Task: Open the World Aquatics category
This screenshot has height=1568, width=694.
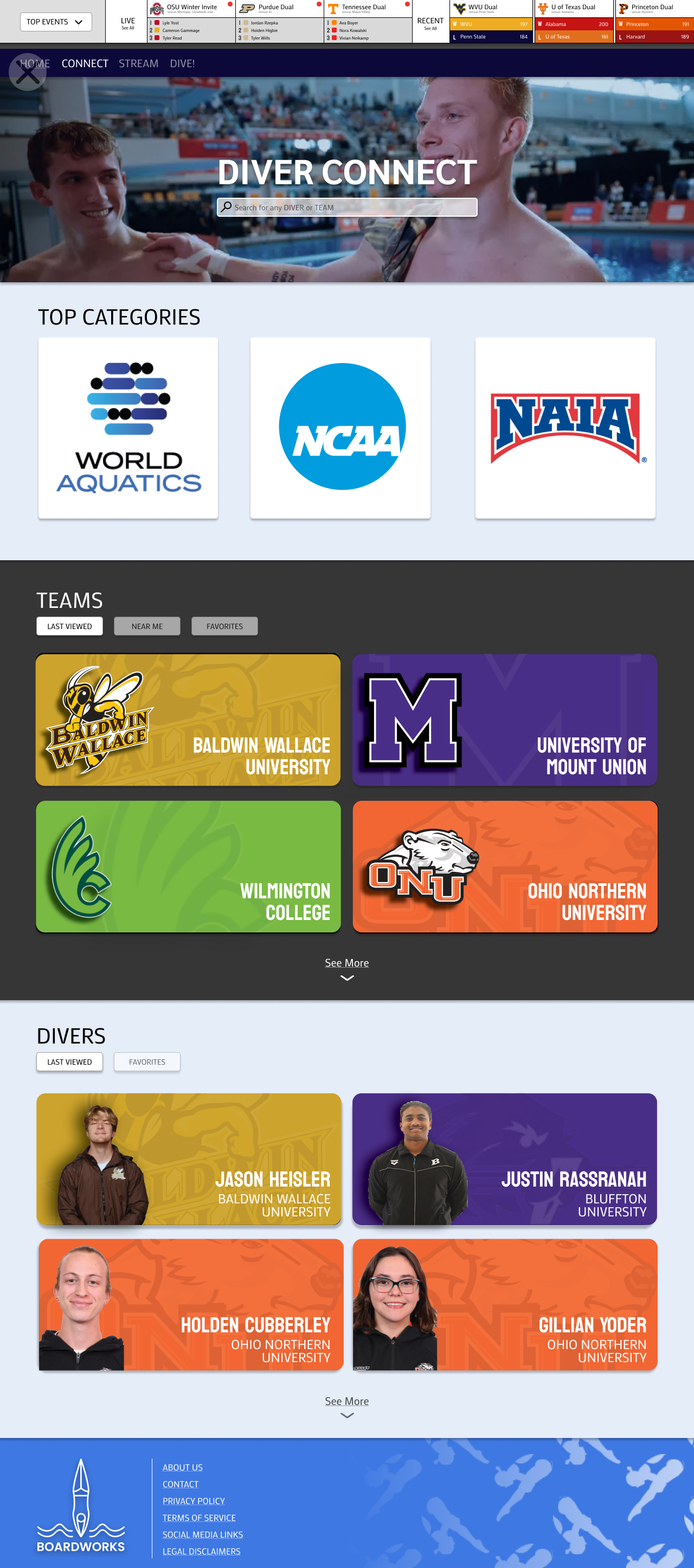Action: point(128,428)
